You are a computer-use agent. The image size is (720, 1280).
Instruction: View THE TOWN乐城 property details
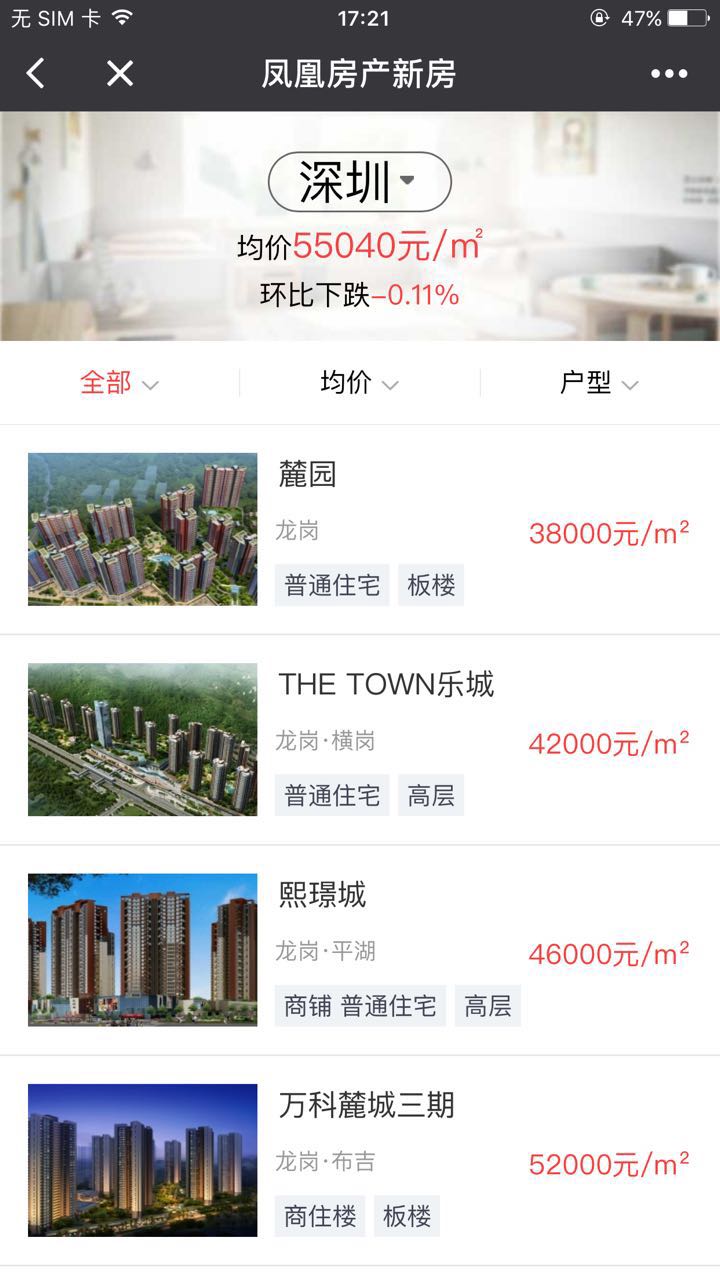[360, 739]
